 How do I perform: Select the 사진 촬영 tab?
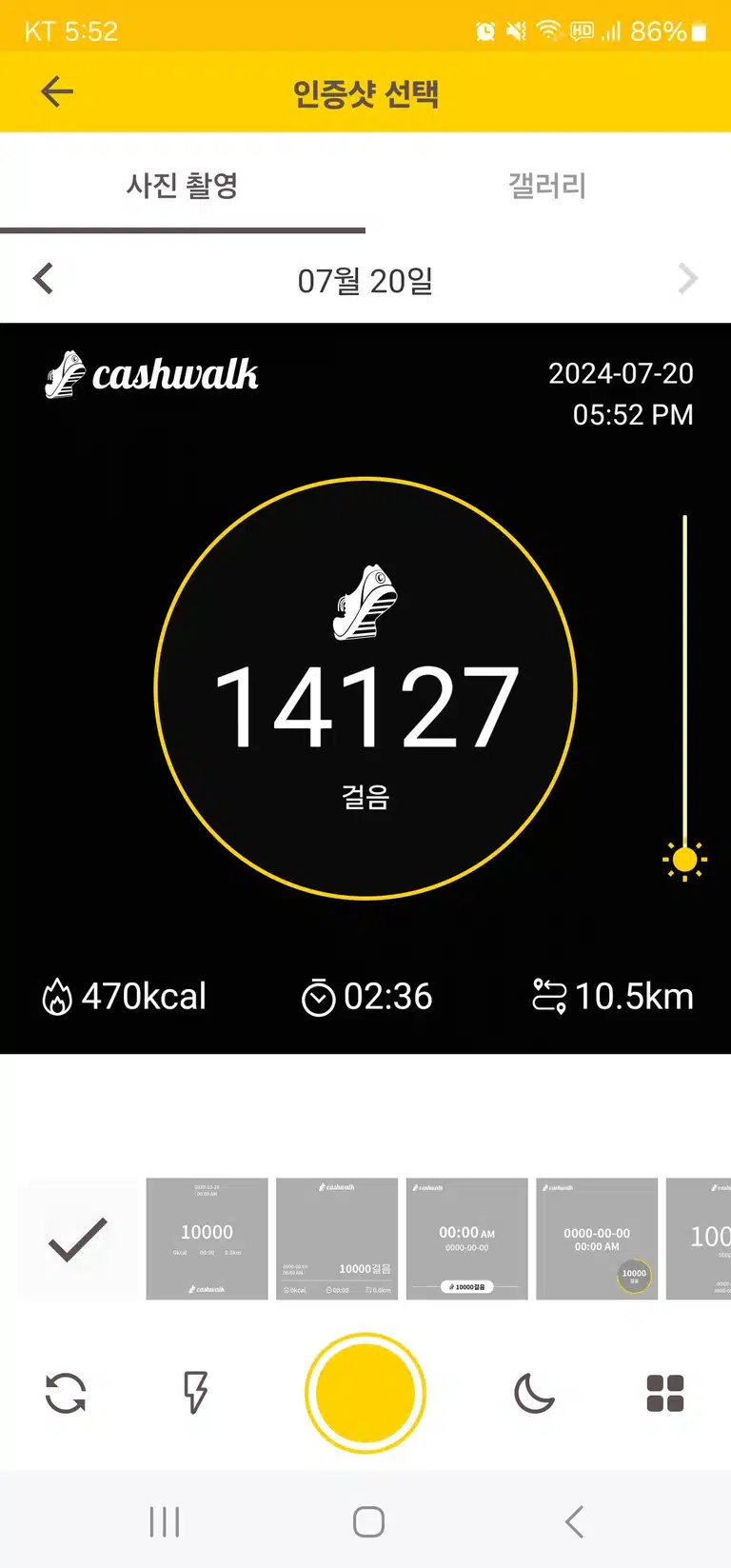click(183, 185)
